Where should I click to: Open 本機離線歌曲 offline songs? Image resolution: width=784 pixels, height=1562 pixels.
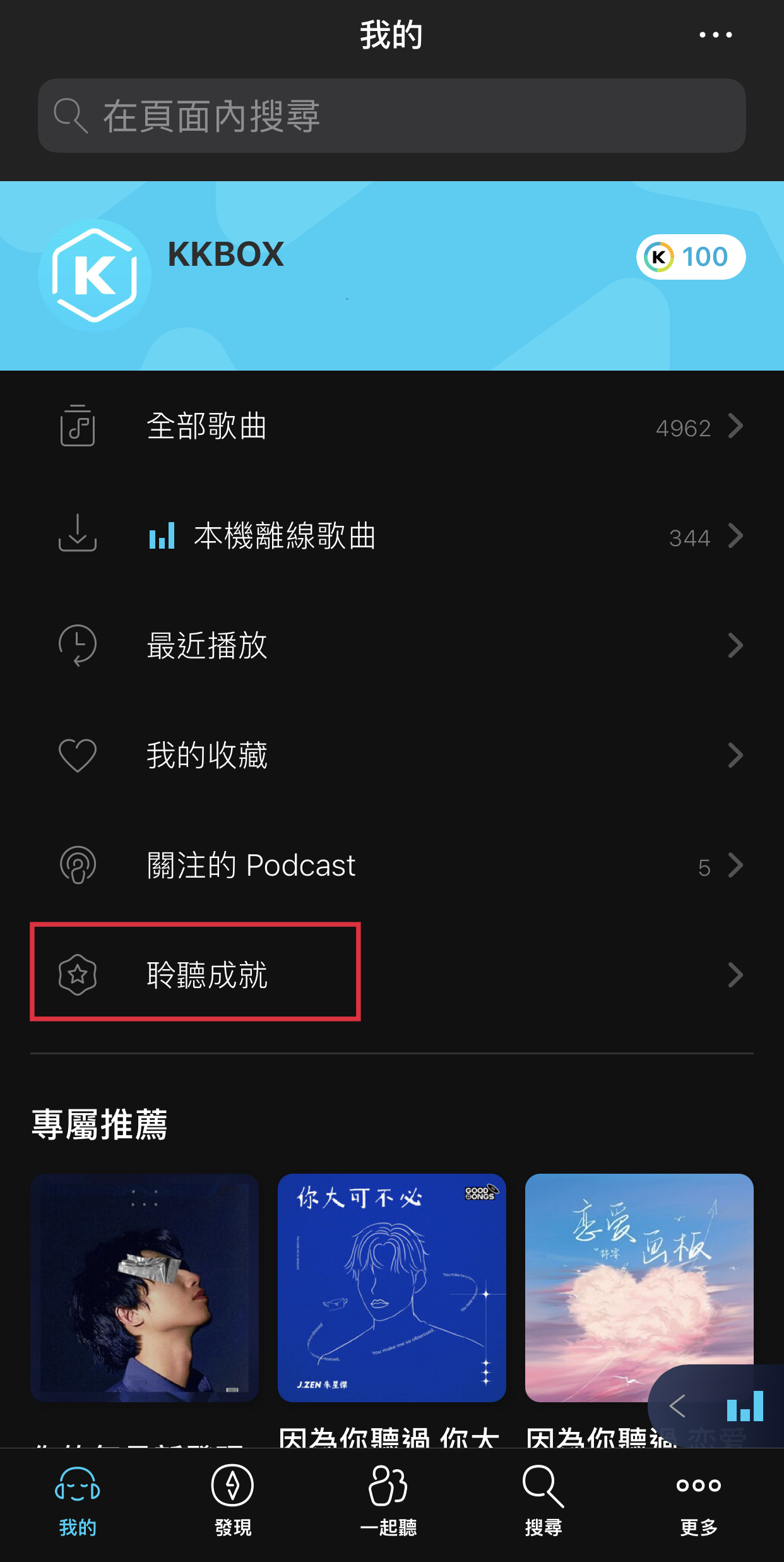point(391,536)
